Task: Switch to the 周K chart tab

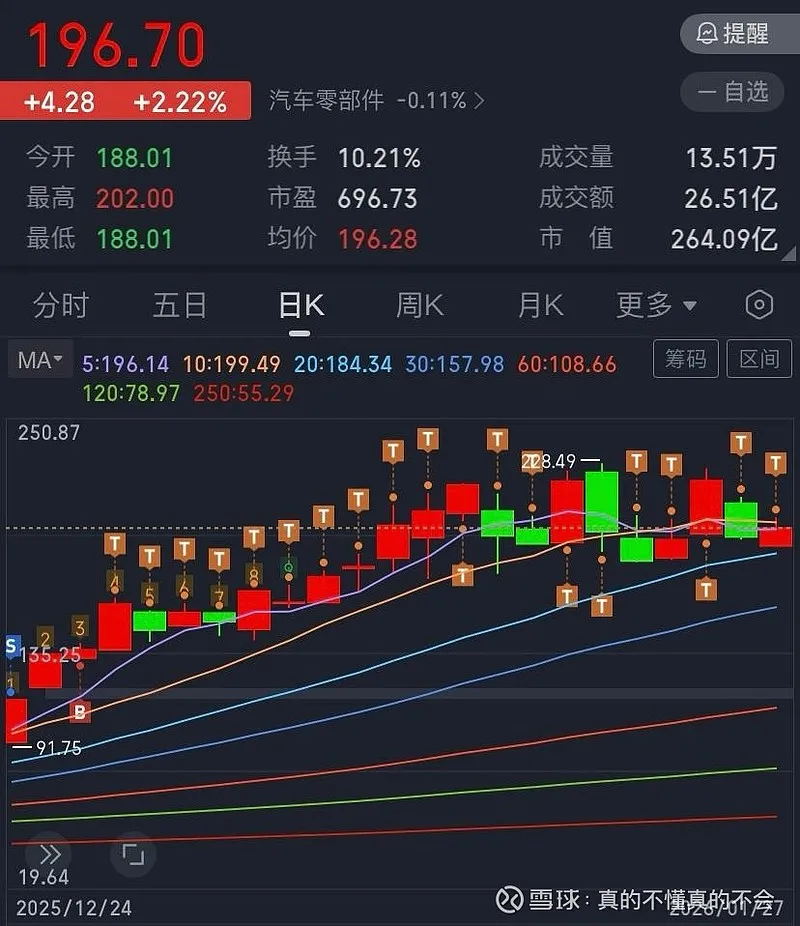Action: tap(420, 305)
